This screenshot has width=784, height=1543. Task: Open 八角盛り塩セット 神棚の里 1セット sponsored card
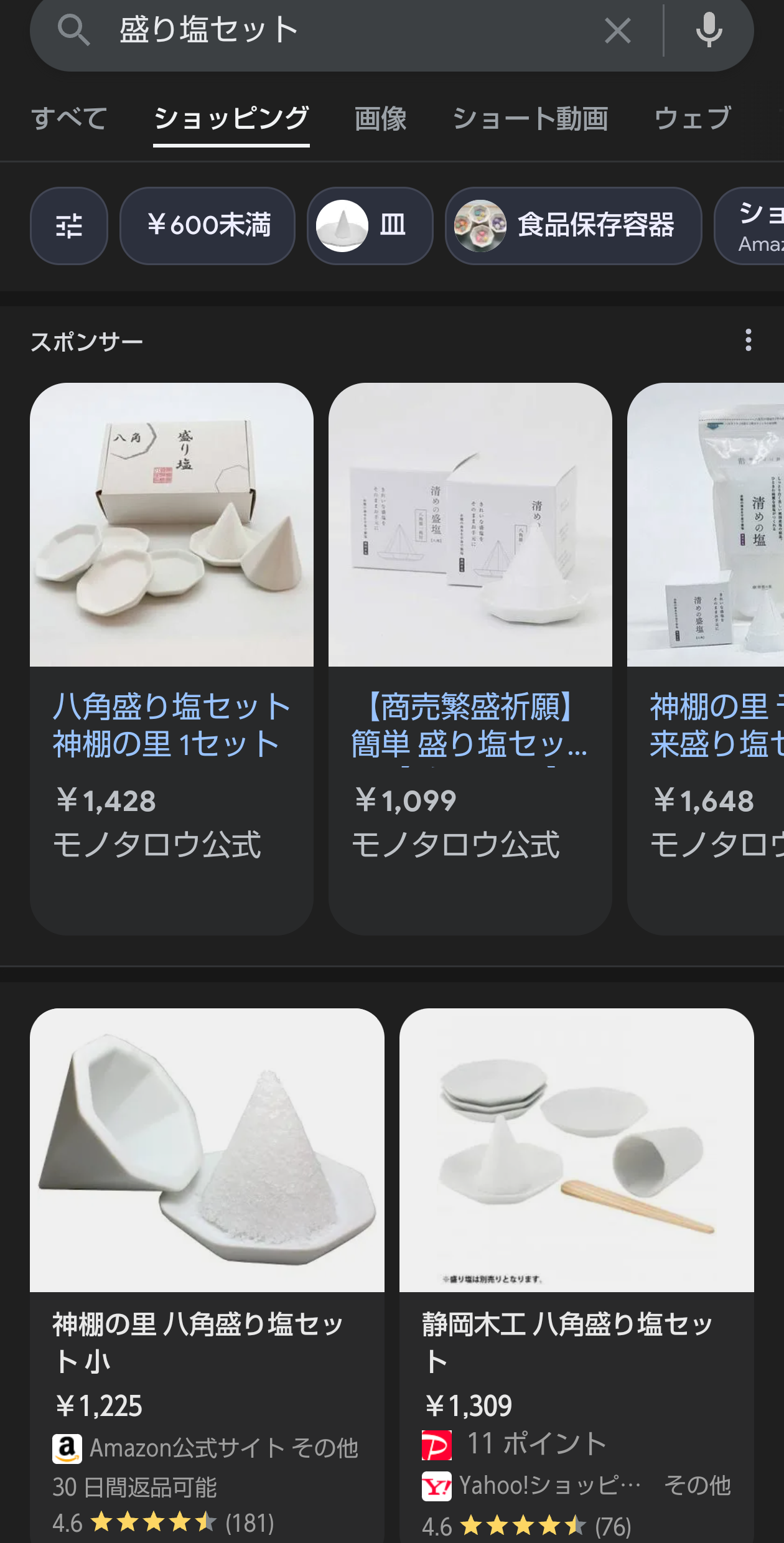point(172,659)
